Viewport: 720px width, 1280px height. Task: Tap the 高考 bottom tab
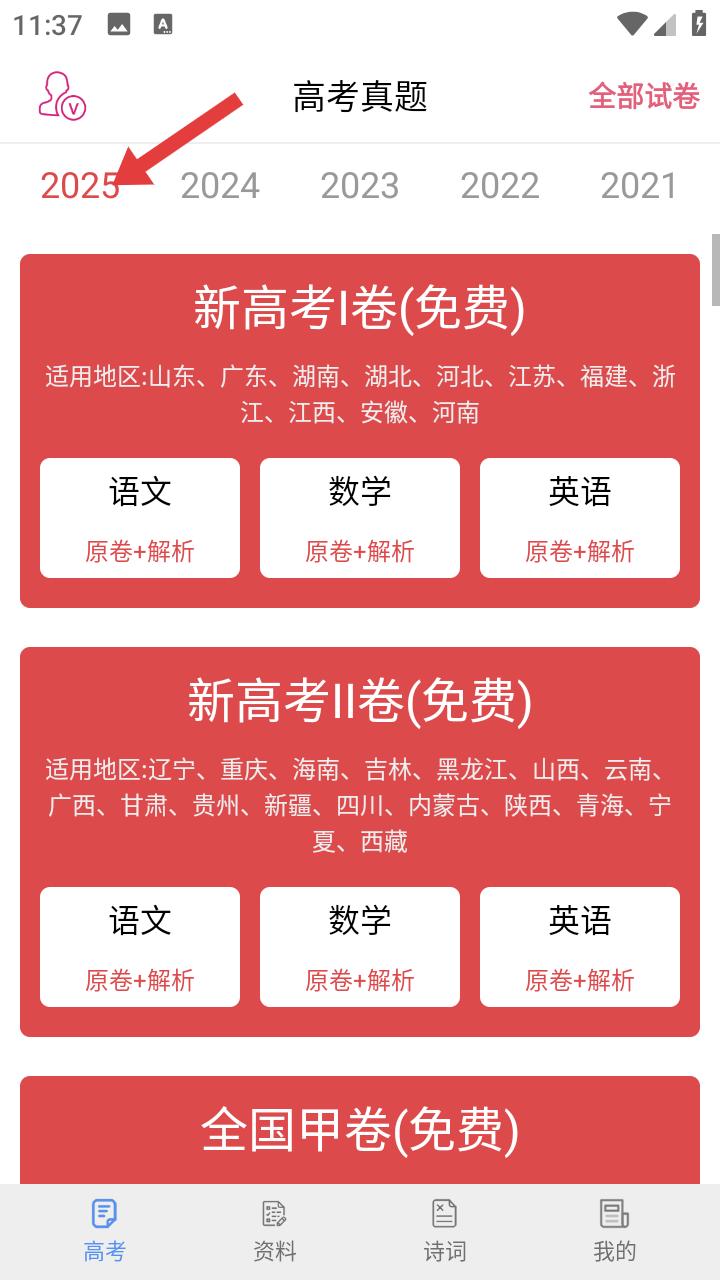click(105, 1231)
